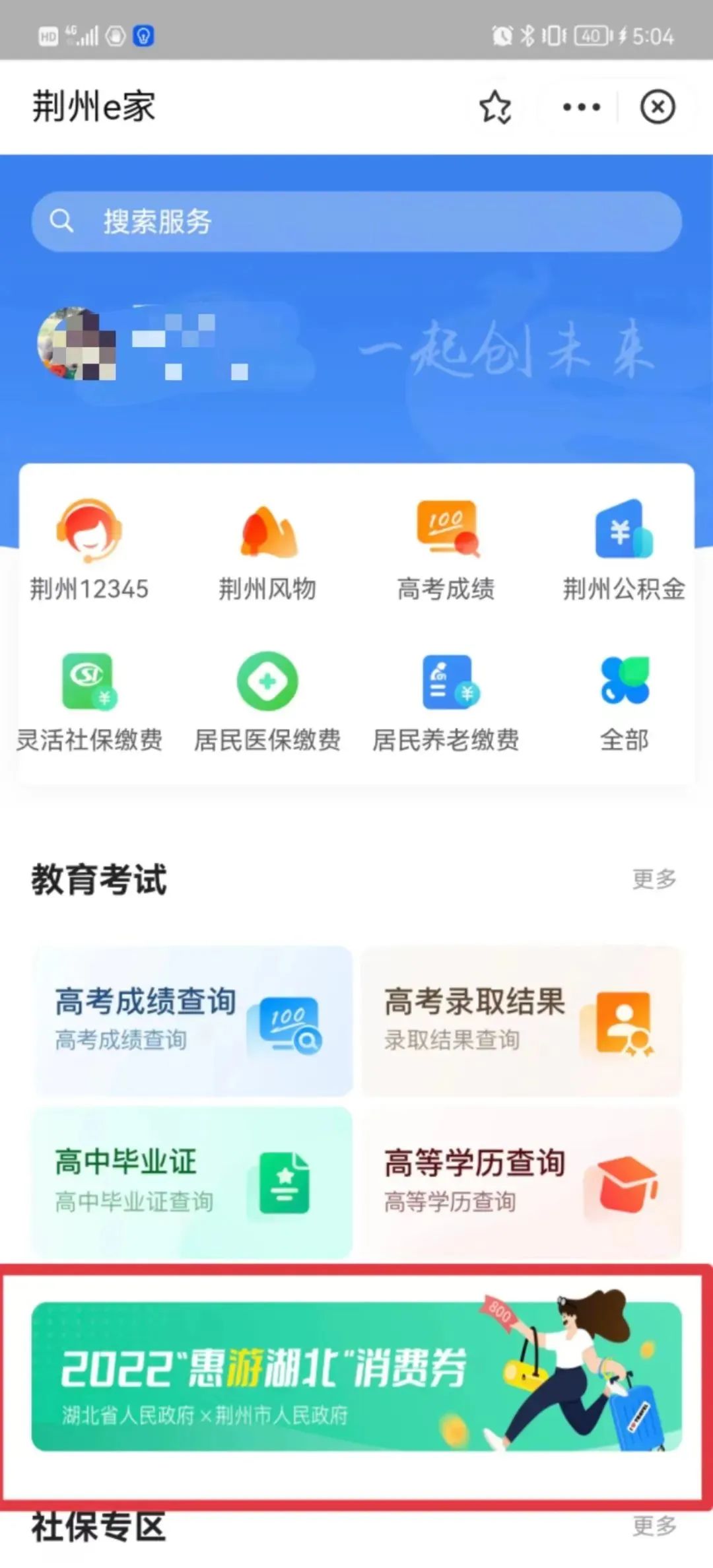
Task: Open 荆州公积金 service
Action: coord(624,549)
